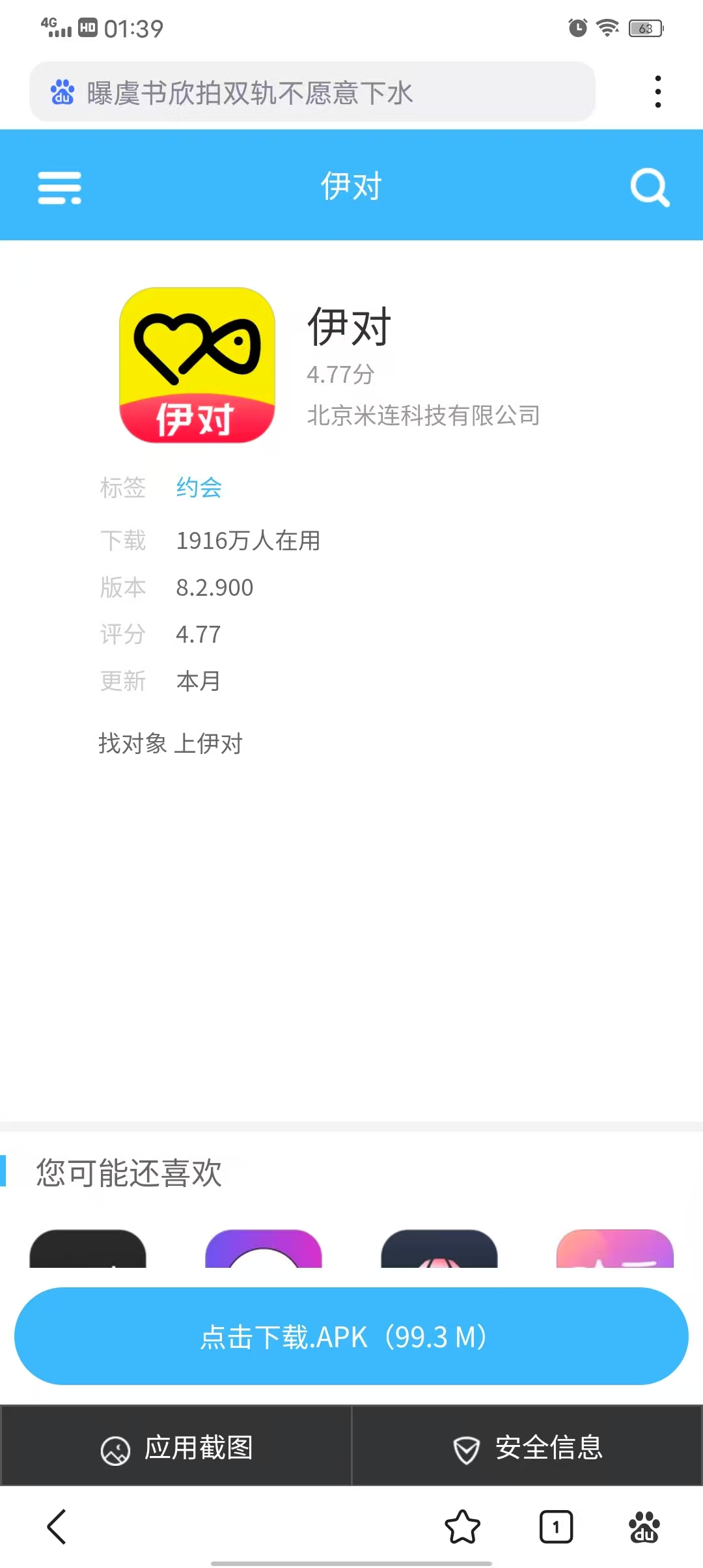Open the purple recommended app icon
Image resolution: width=703 pixels, height=1568 pixels.
point(264,1248)
